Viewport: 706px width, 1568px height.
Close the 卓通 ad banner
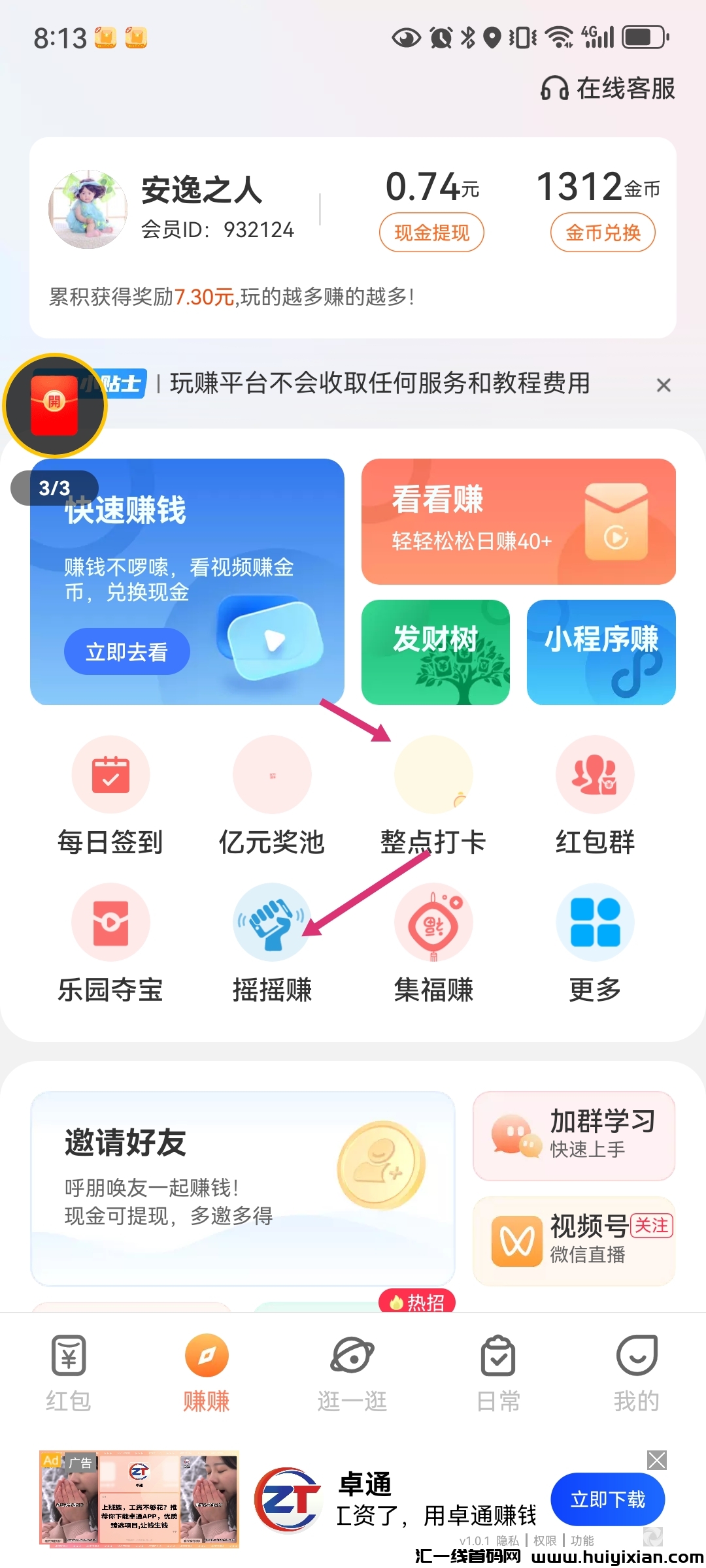click(656, 1460)
